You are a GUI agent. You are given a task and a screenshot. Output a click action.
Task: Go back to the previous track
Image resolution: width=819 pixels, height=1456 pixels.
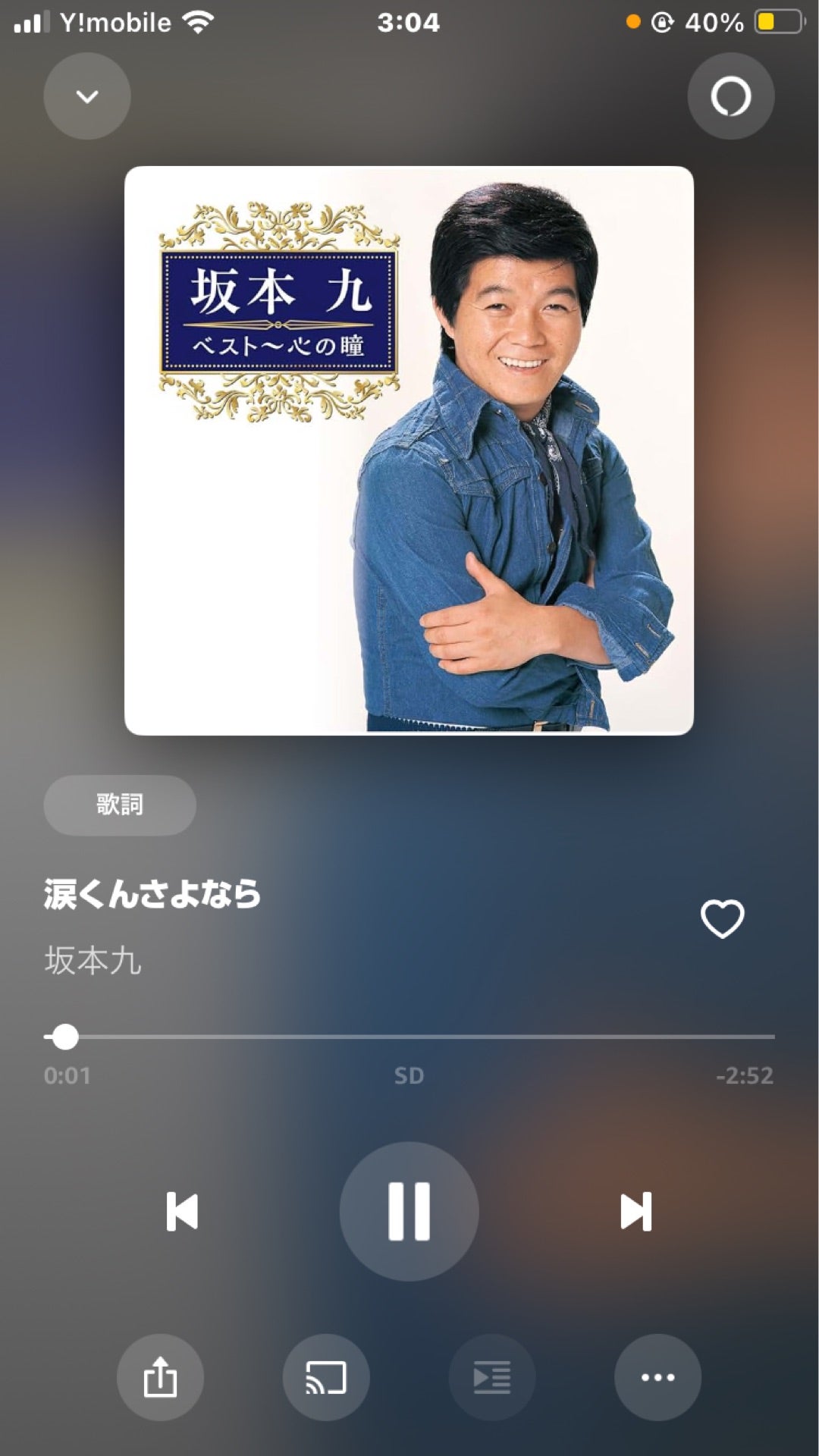click(182, 1211)
